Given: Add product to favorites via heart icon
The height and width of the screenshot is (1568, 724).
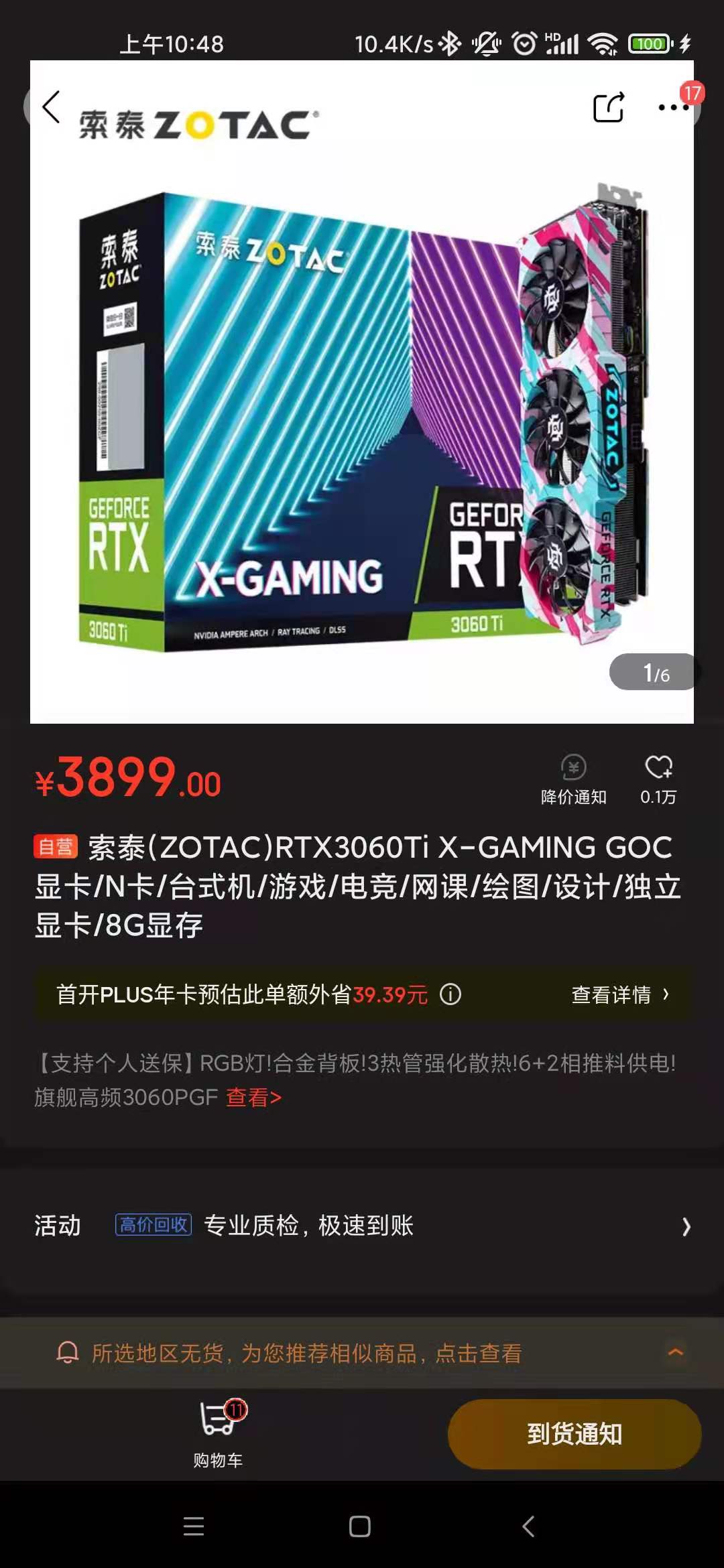Looking at the screenshot, I should pos(658,779).
